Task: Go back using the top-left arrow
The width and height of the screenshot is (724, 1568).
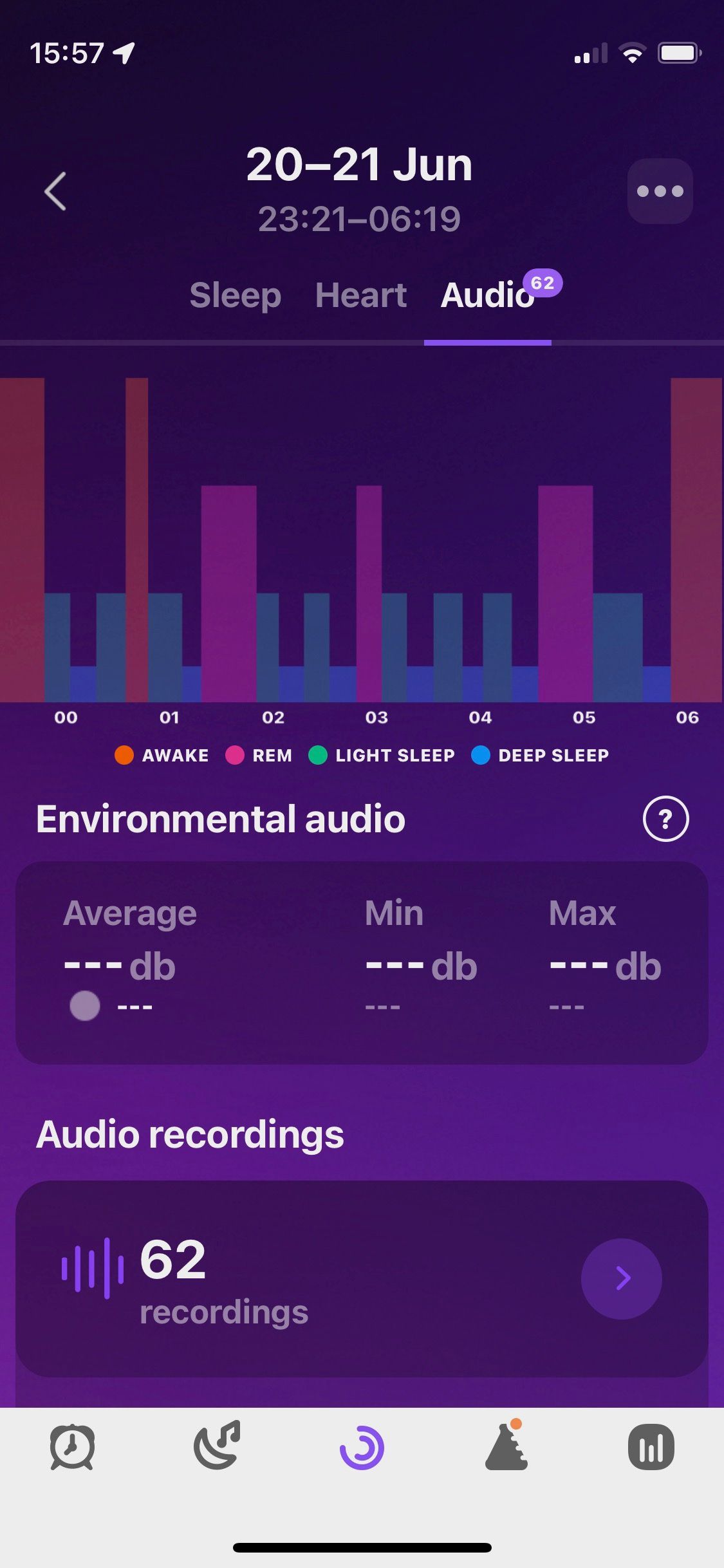Action: pyautogui.click(x=55, y=191)
